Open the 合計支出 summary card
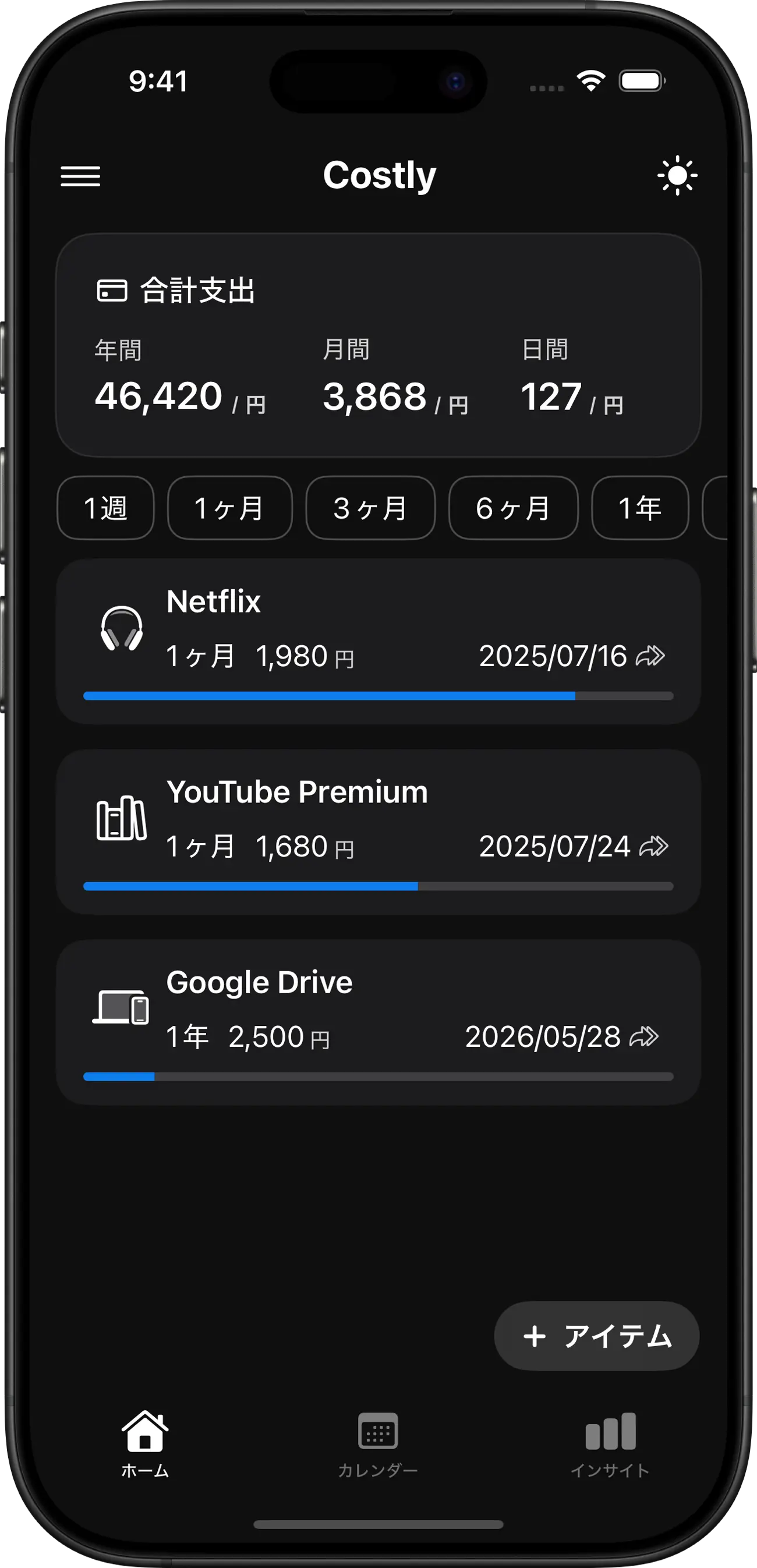The image size is (757, 1568). (378, 345)
